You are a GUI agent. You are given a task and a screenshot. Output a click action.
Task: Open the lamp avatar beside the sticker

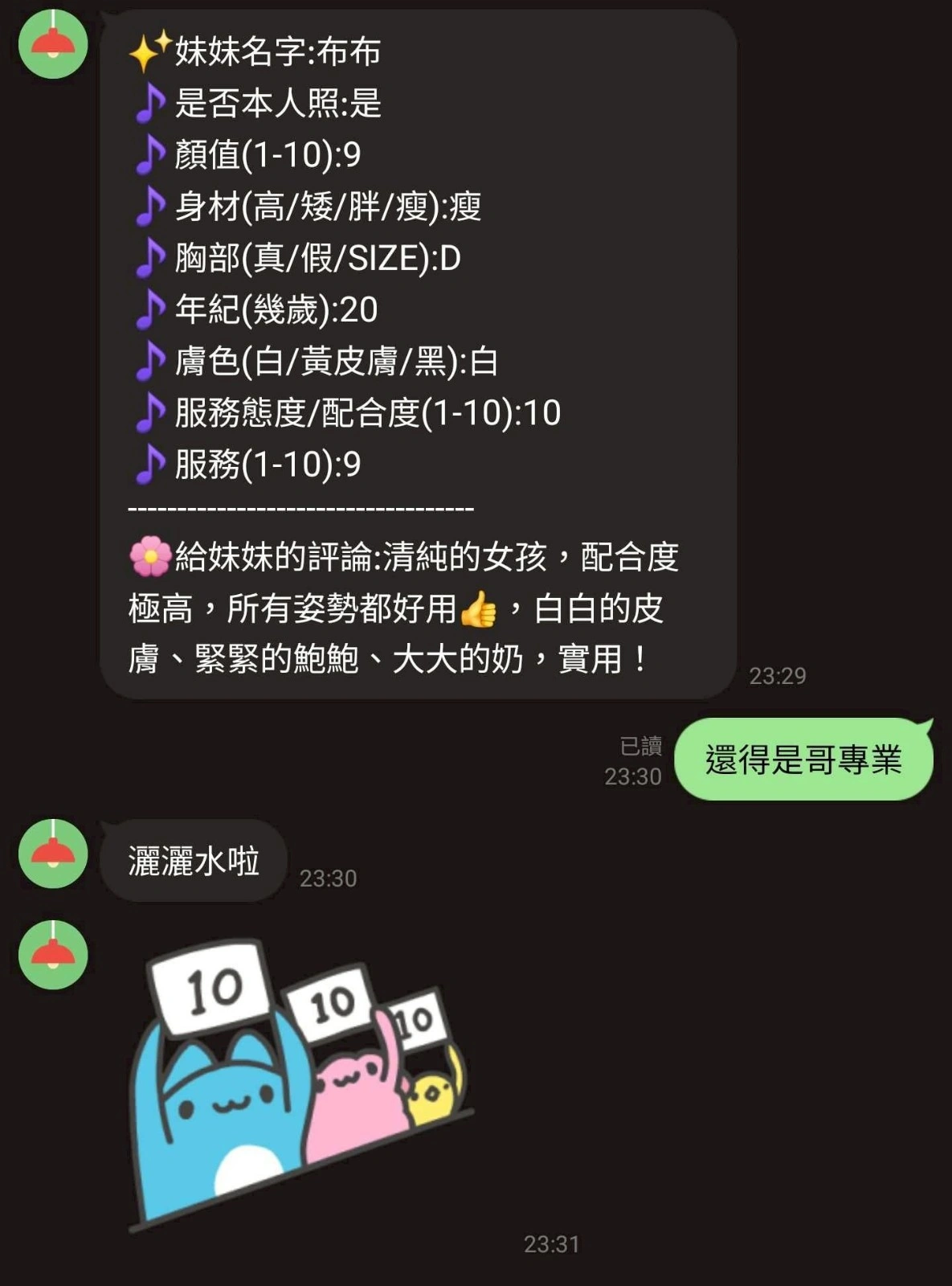[53, 955]
